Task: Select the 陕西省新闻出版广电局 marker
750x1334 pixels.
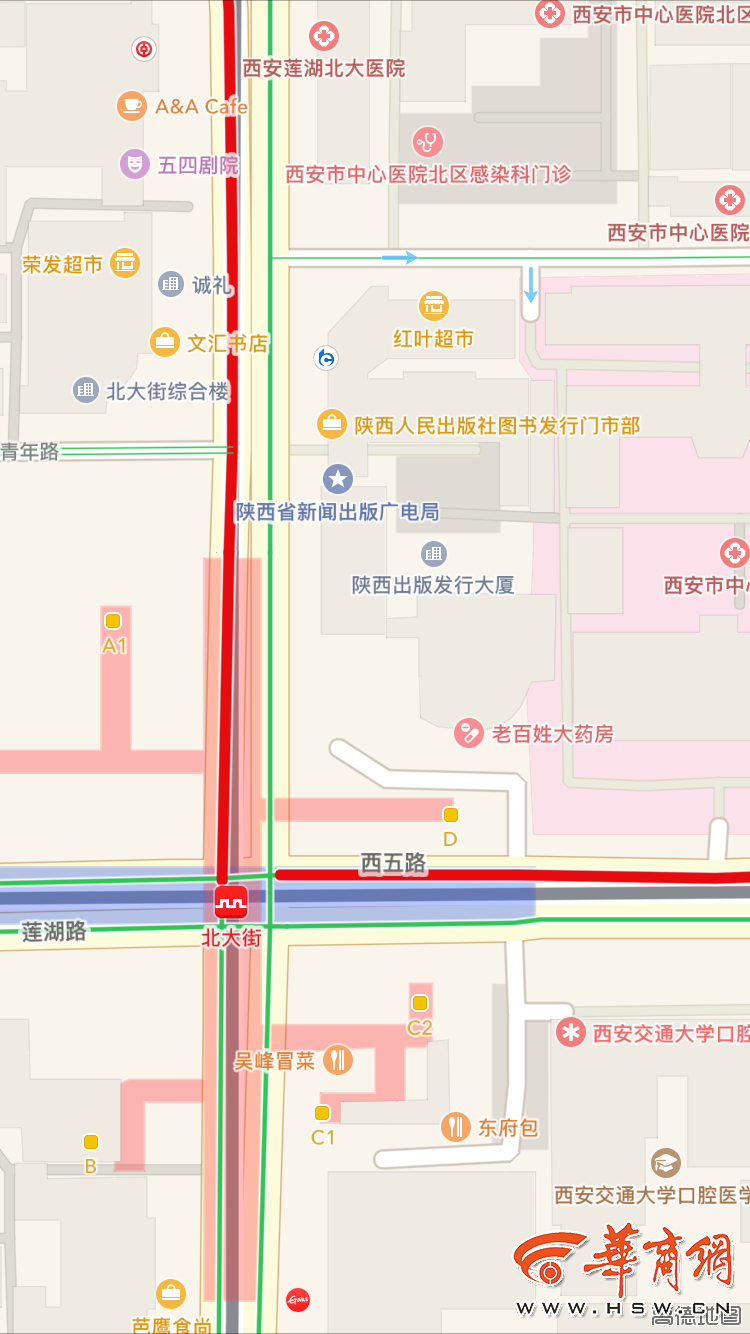Action: [338, 479]
